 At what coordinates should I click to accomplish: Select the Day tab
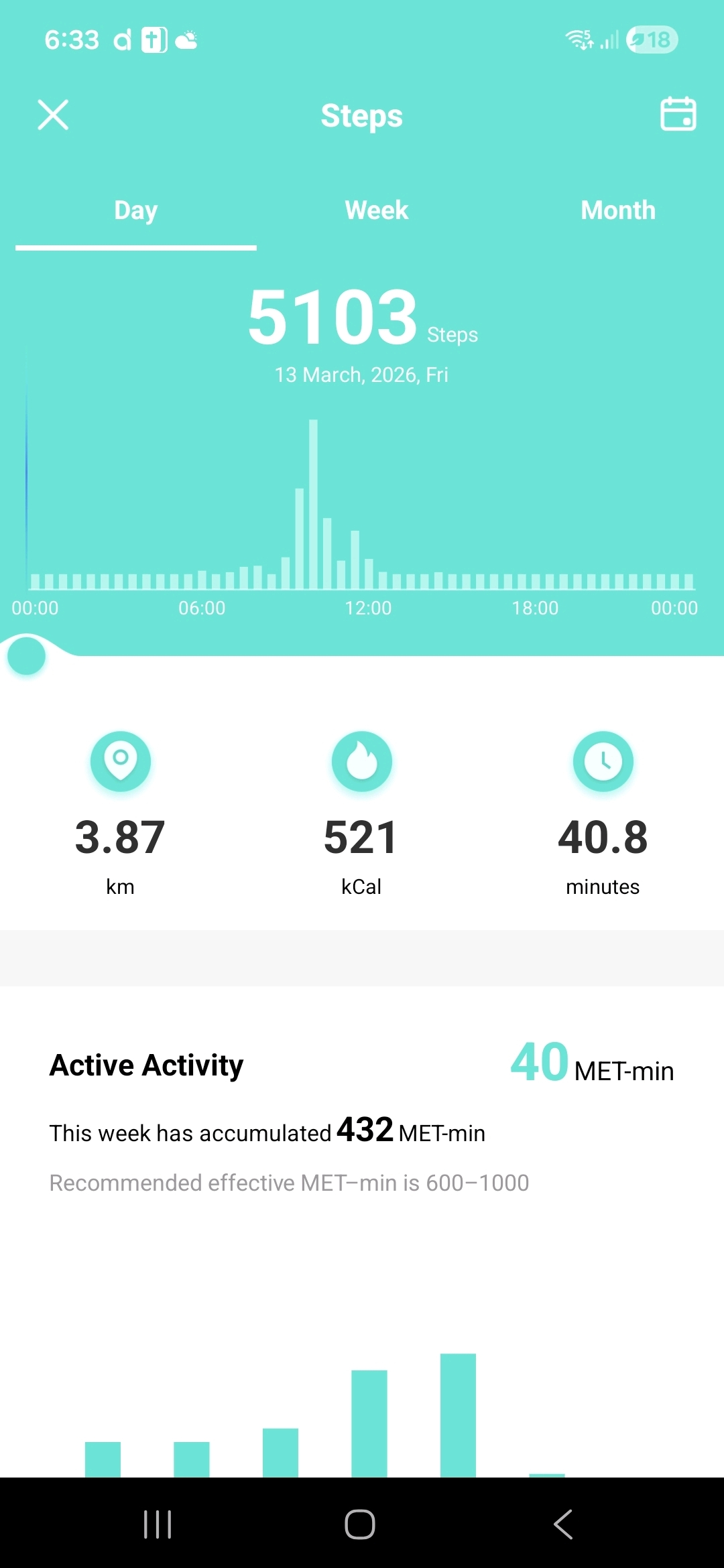tap(136, 210)
